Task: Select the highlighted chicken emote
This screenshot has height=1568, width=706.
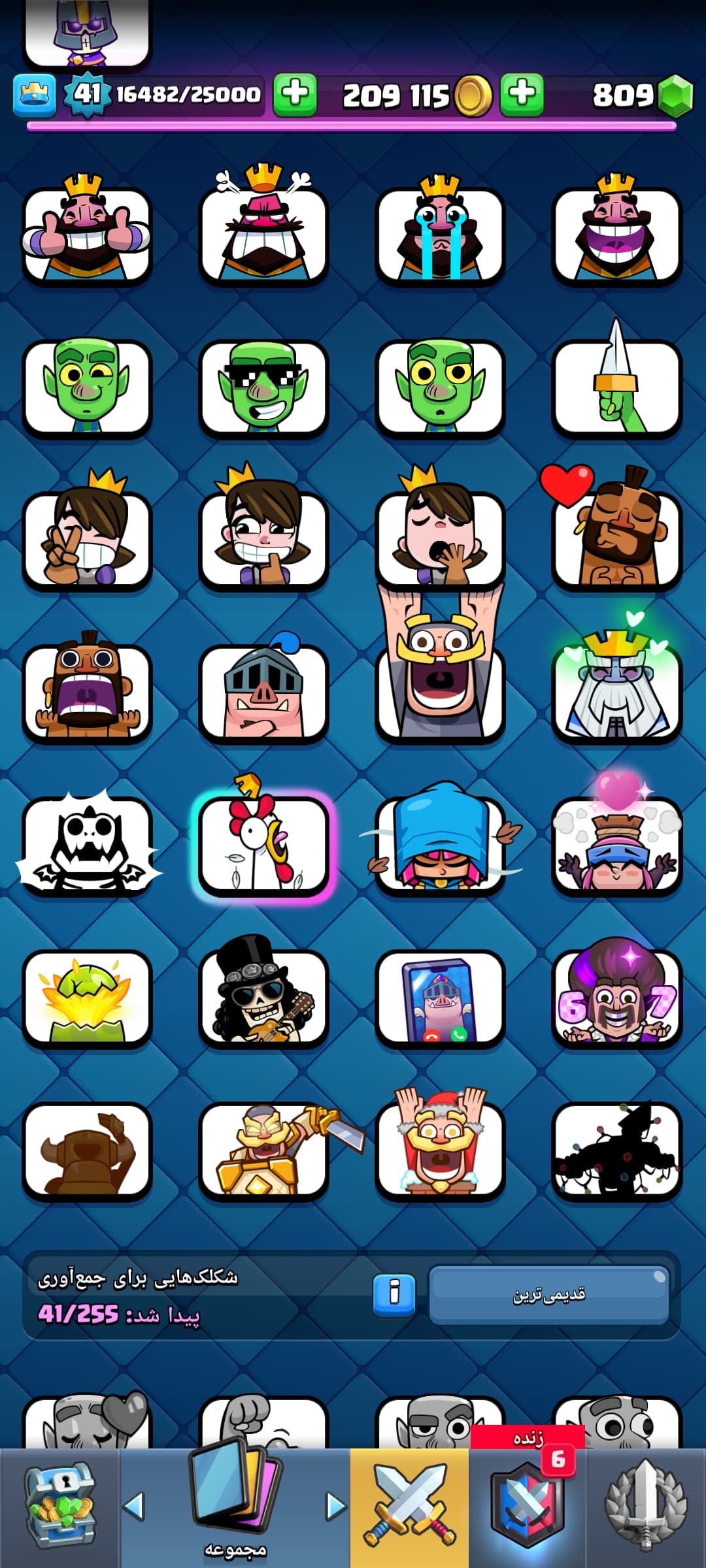Action: [x=263, y=844]
